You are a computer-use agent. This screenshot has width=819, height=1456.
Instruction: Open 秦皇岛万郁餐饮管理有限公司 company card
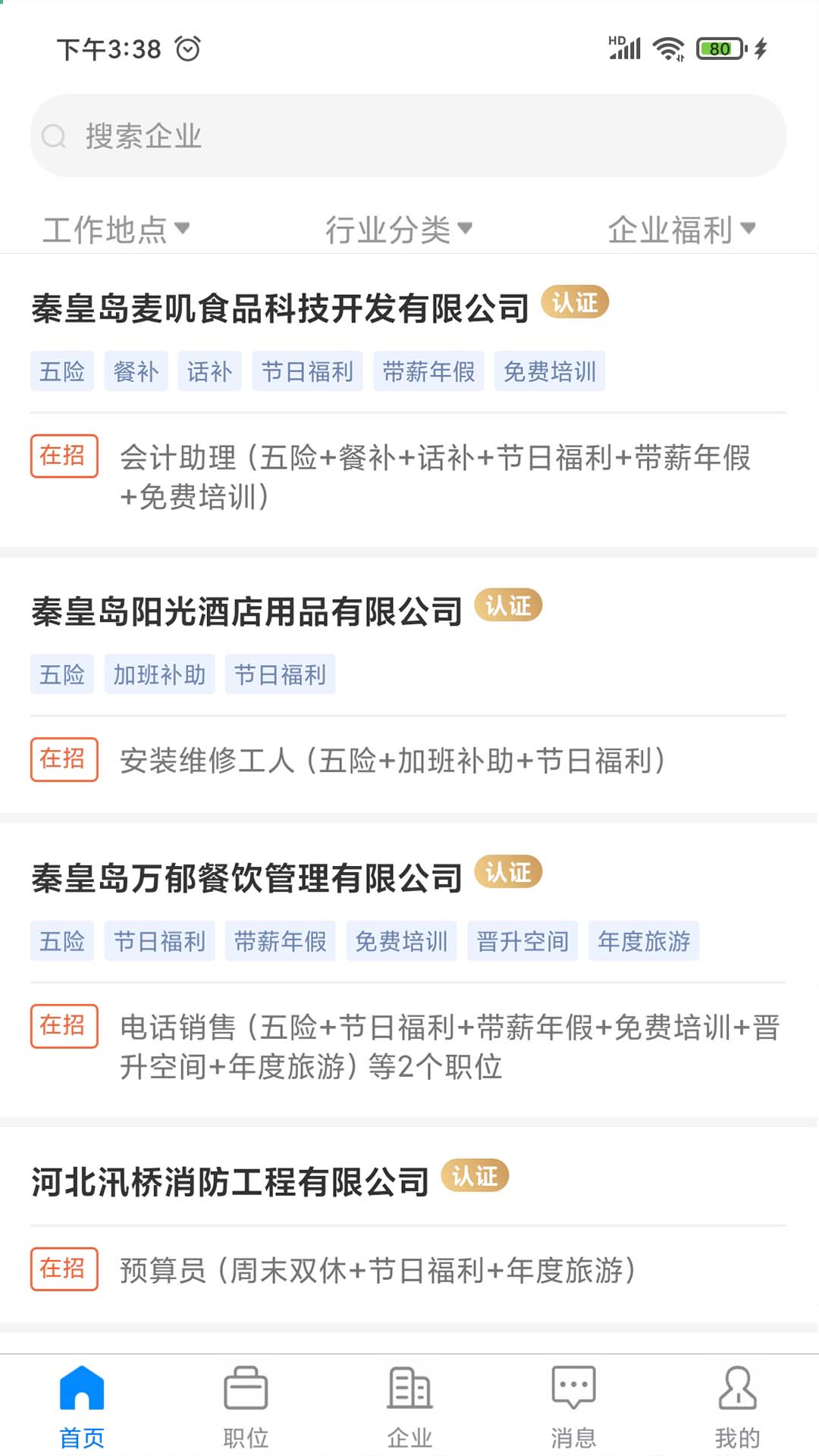click(246, 878)
